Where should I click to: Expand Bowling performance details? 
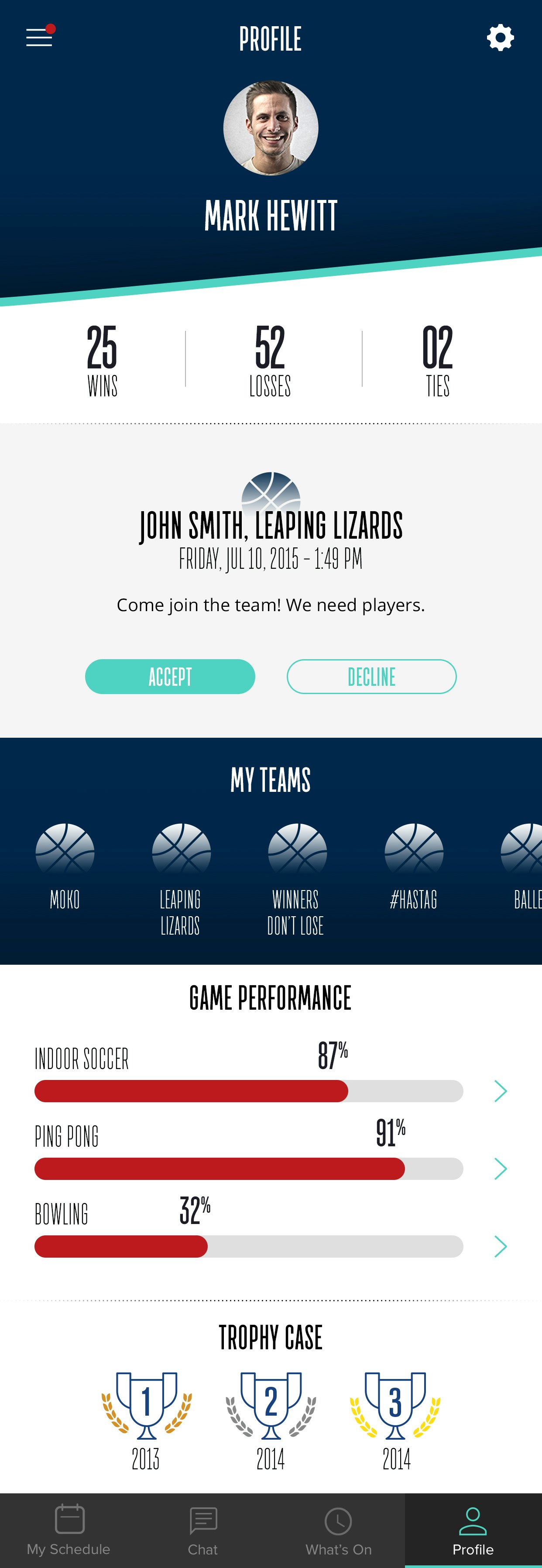click(x=500, y=1246)
